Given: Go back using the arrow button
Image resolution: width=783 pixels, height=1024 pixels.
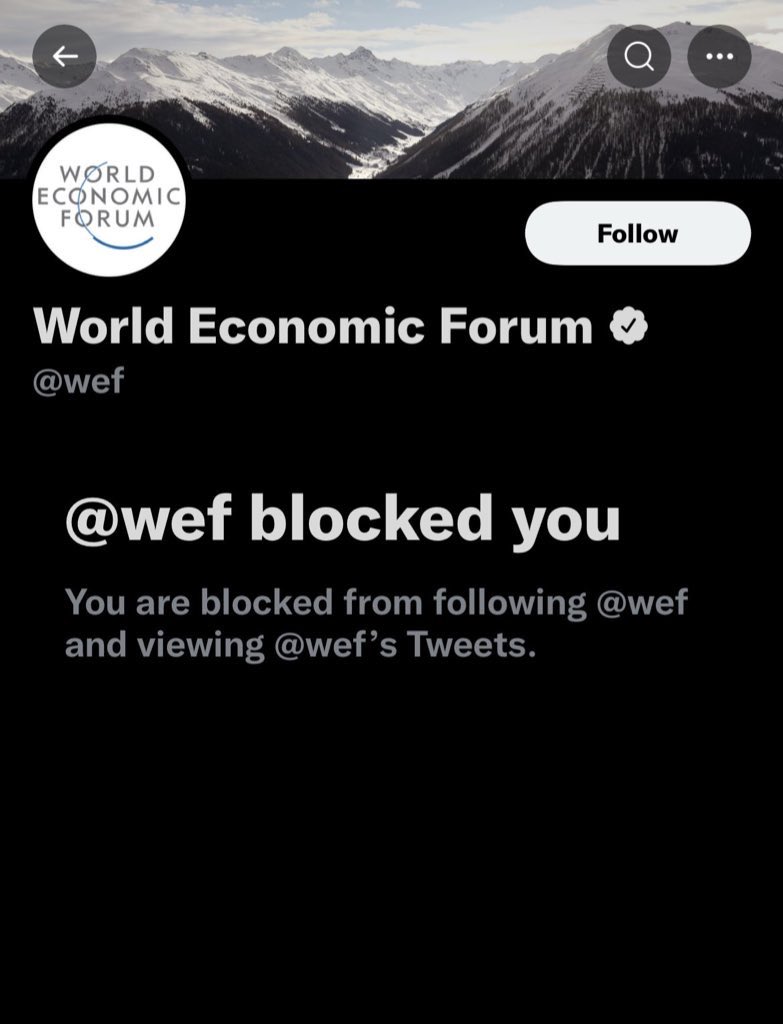Looking at the screenshot, I should [65, 56].
